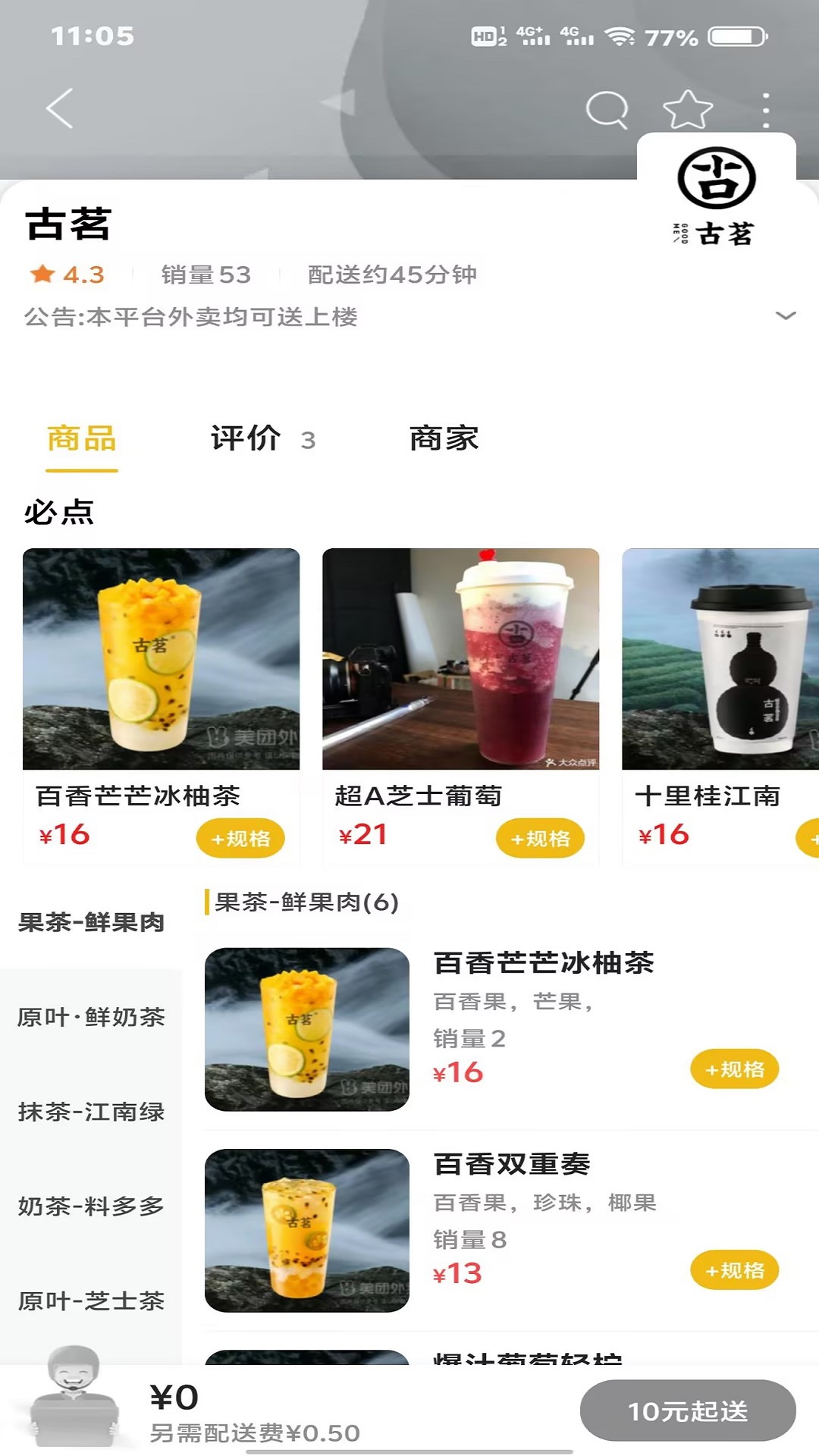Go back using the top-left arrow

pos(60,108)
